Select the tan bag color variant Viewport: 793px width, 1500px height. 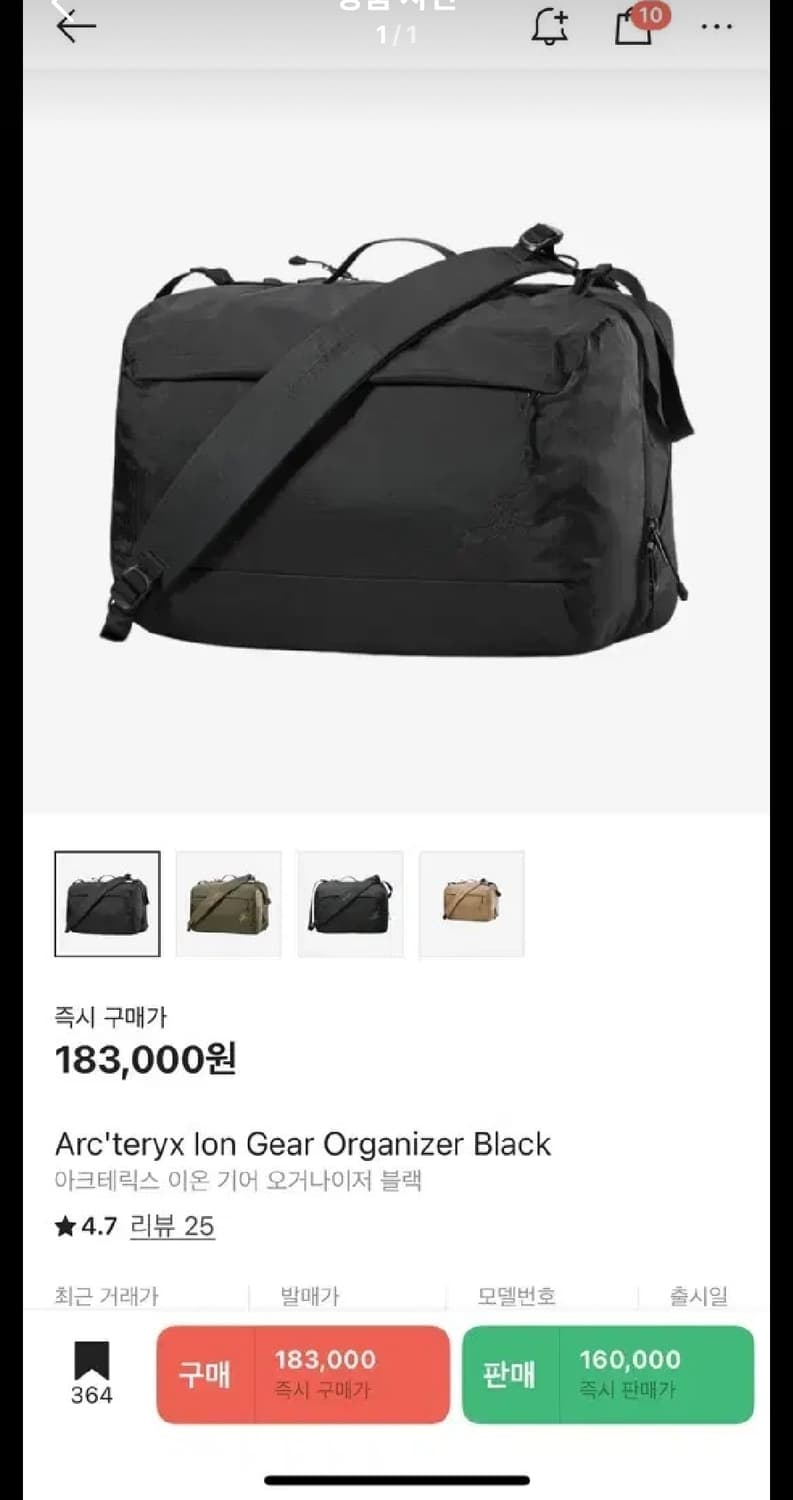coord(472,903)
